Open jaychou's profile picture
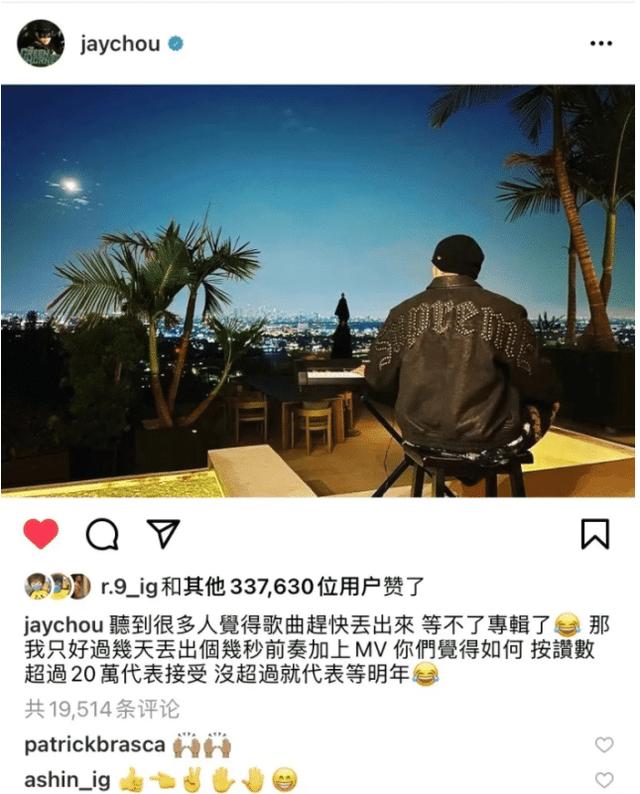Viewport: 640px width, 794px height. click(x=41, y=44)
